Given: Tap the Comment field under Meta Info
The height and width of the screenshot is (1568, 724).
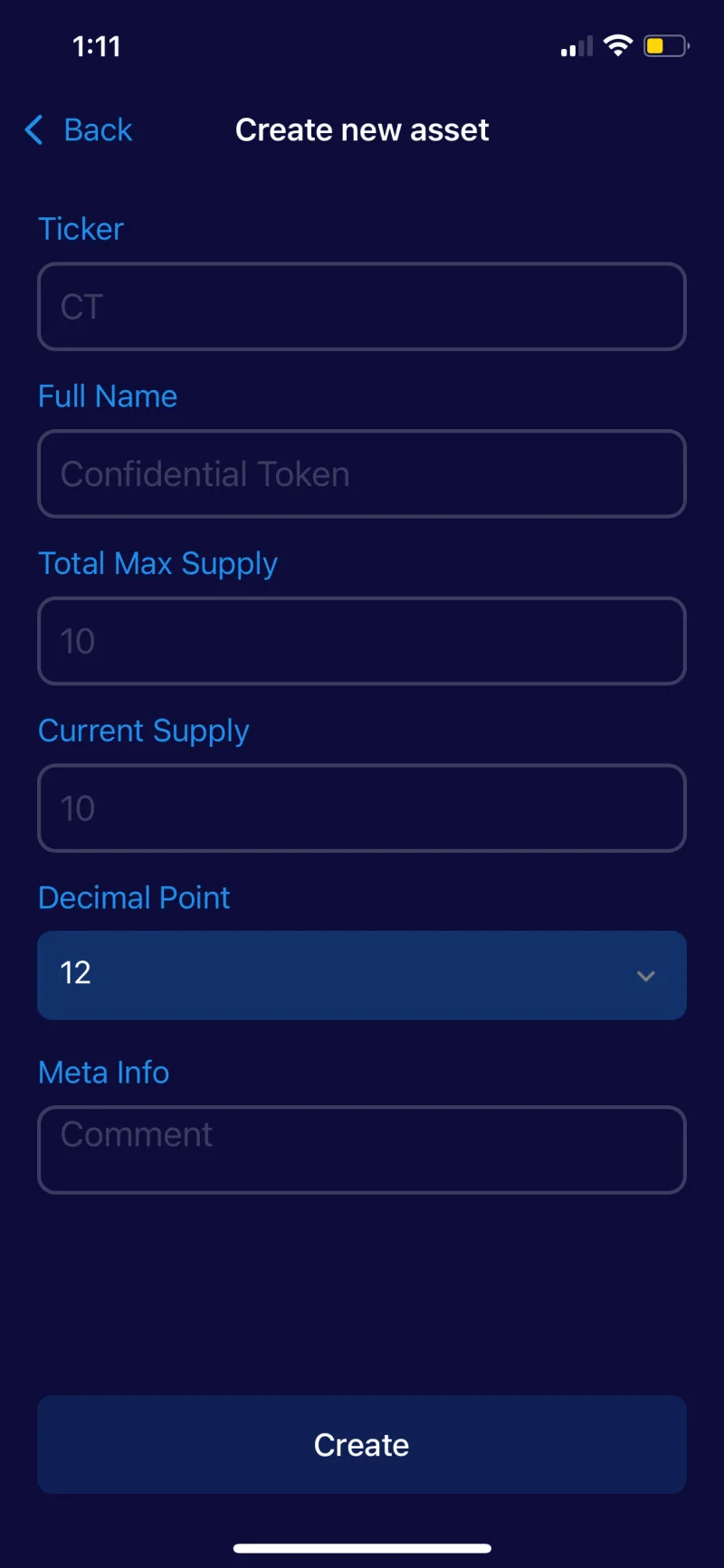Looking at the screenshot, I should tap(362, 1150).
